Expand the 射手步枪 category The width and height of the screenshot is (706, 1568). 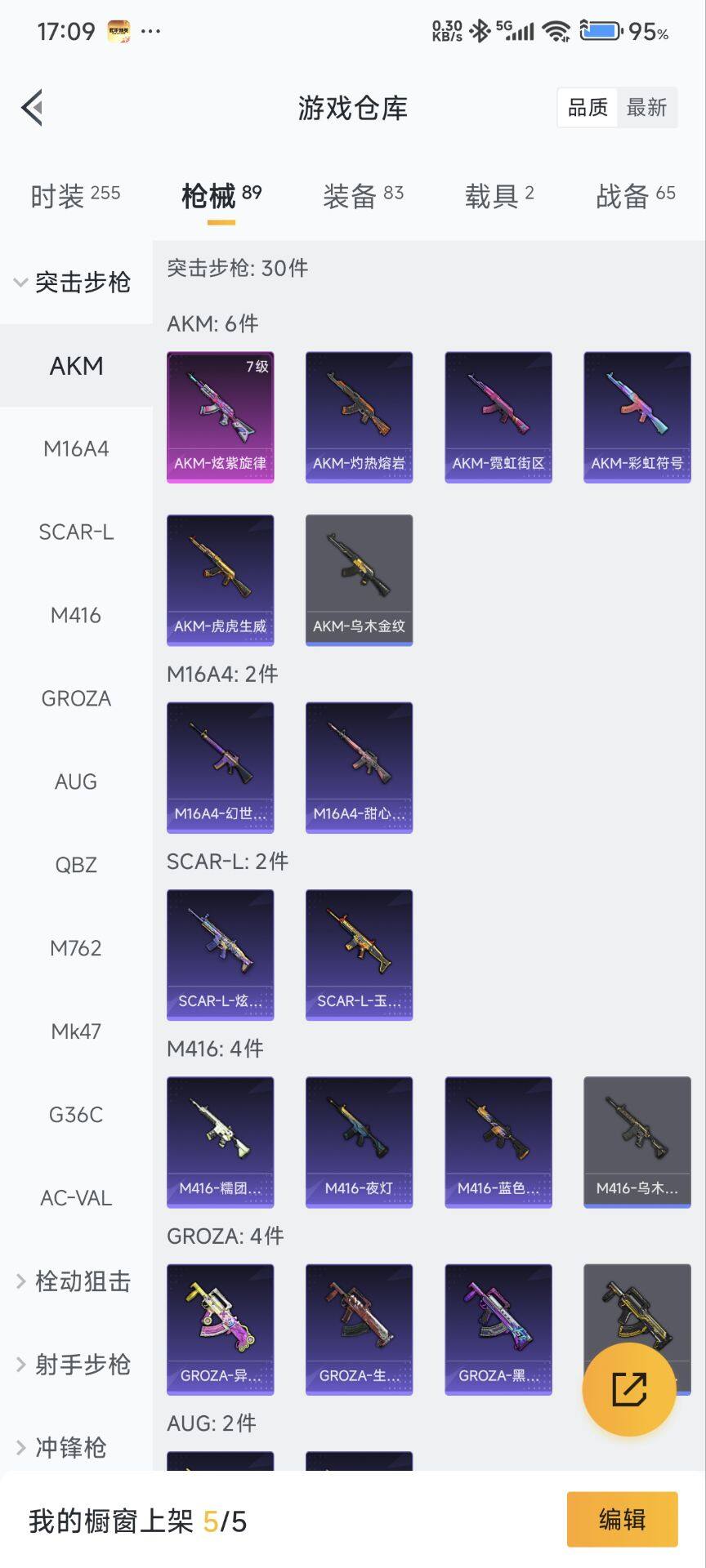click(x=74, y=1365)
